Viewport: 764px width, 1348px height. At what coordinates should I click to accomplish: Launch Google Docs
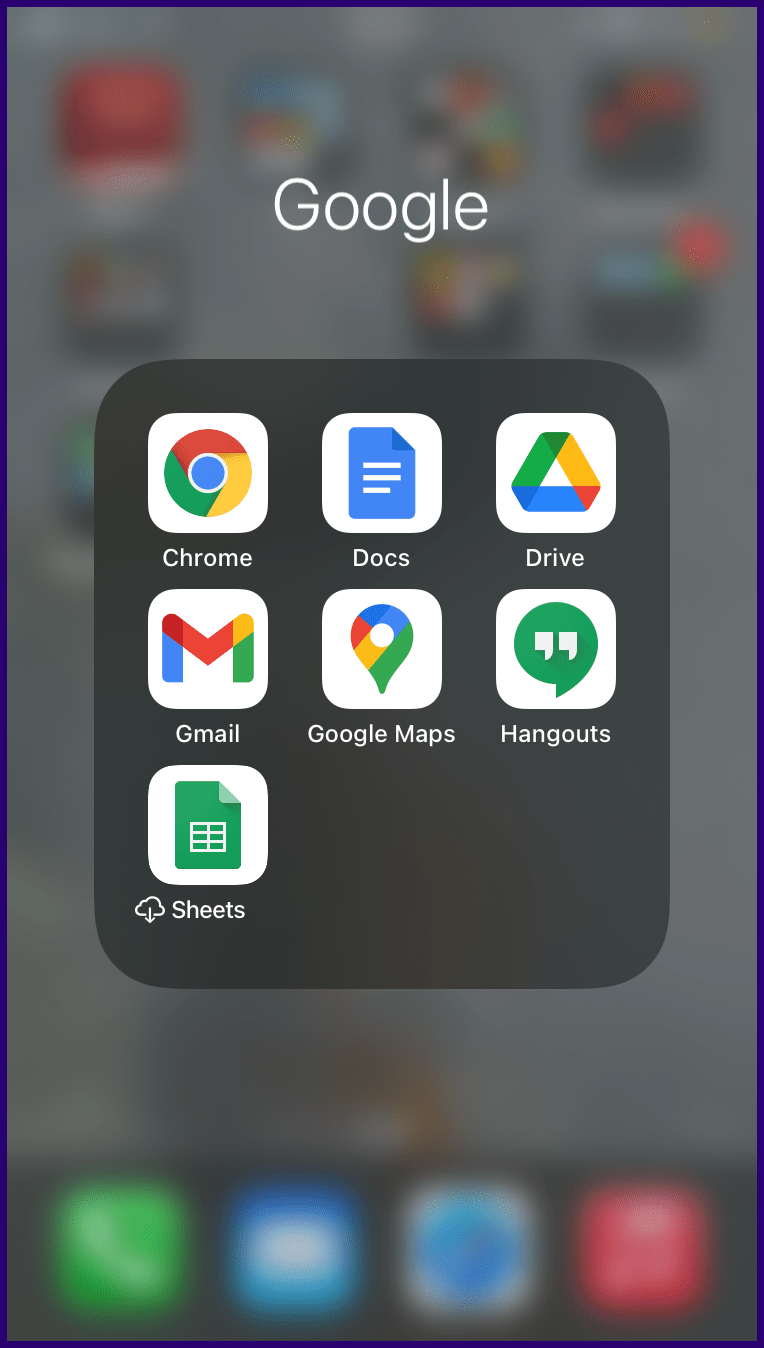382,473
